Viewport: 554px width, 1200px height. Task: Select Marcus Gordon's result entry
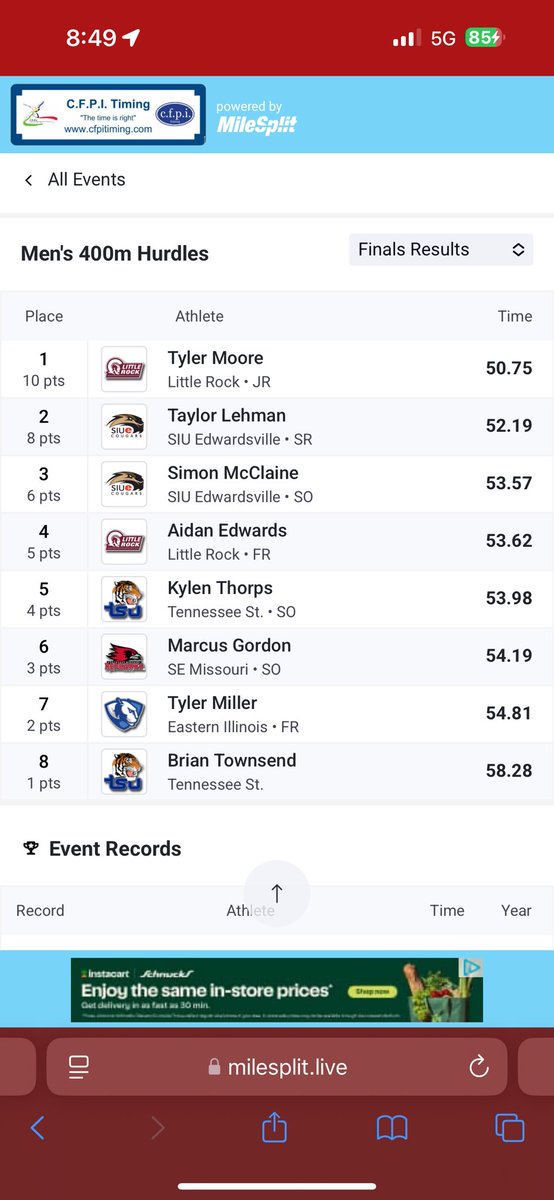[277, 657]
